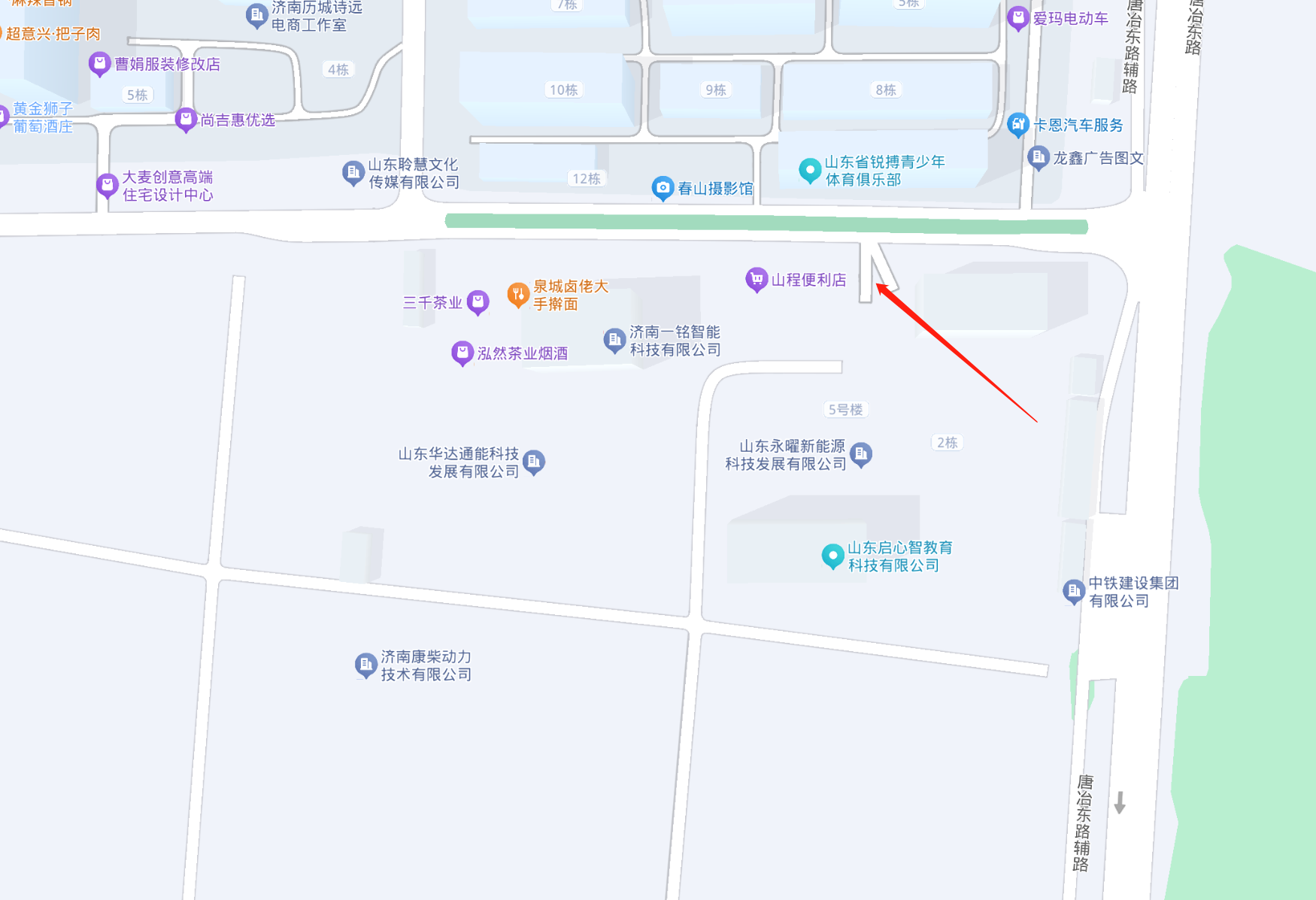Screen dimensions: 1316x900
Task: Open the 济南历城诗远电商工作室 marker
Action: pyautogui.click(x=256, y=15)
